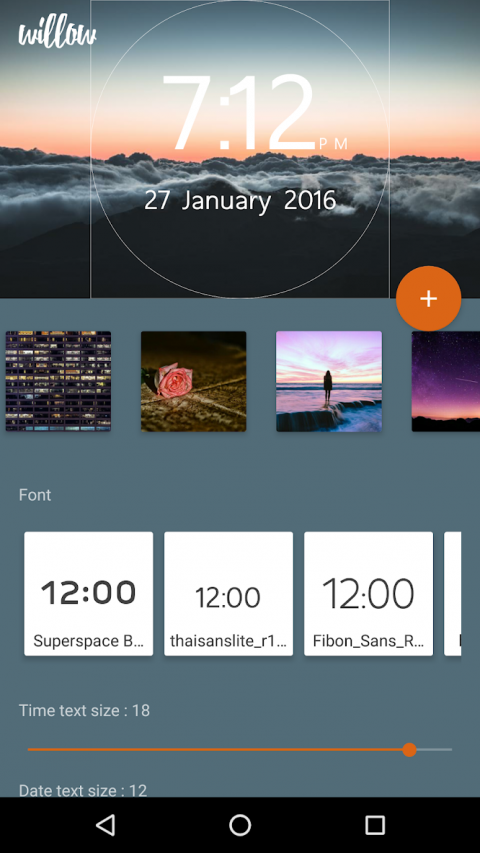Select the thaisanslite_r1 font card
Viewport: 480px width, 853px height.
point(229,594)
